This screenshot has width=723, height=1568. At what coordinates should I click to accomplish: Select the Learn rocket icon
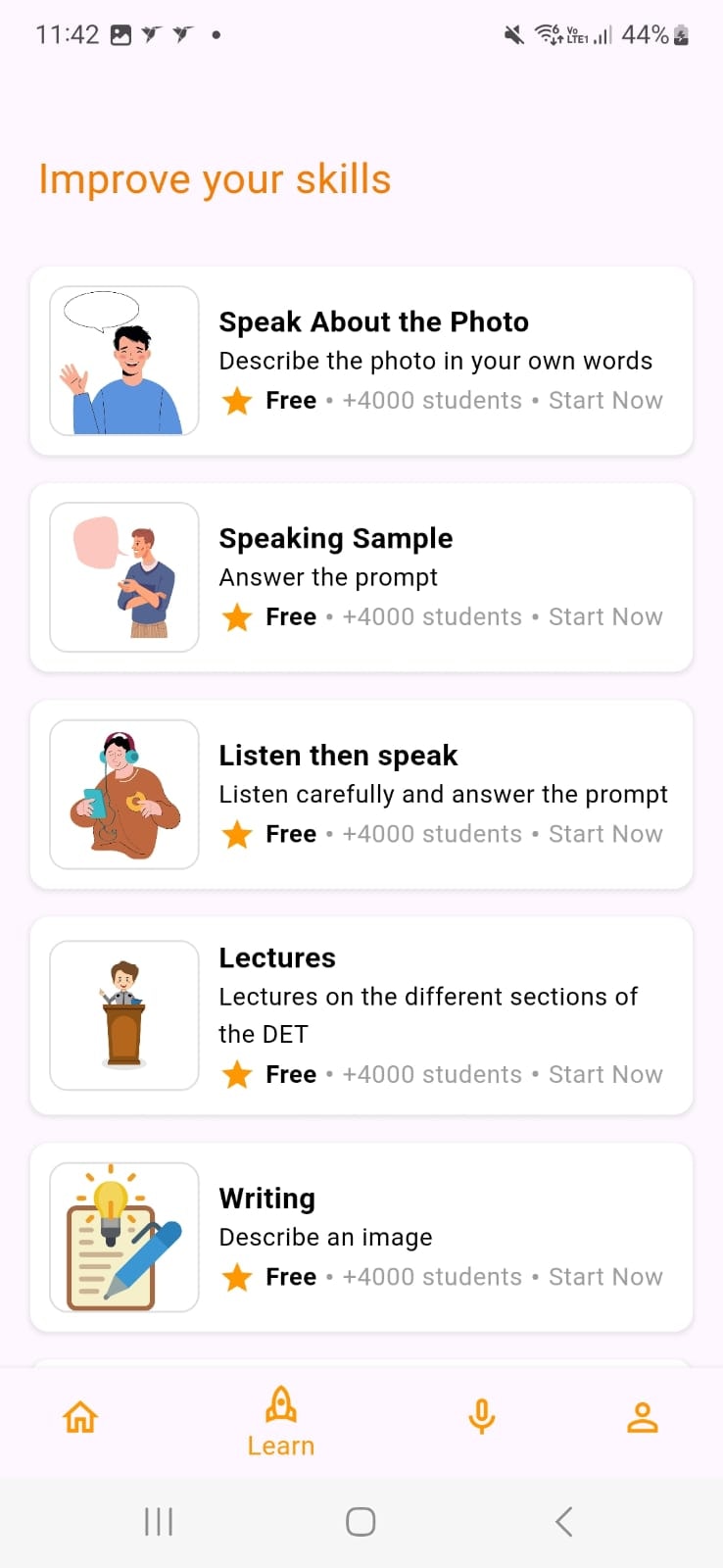tap(281, 1403)
